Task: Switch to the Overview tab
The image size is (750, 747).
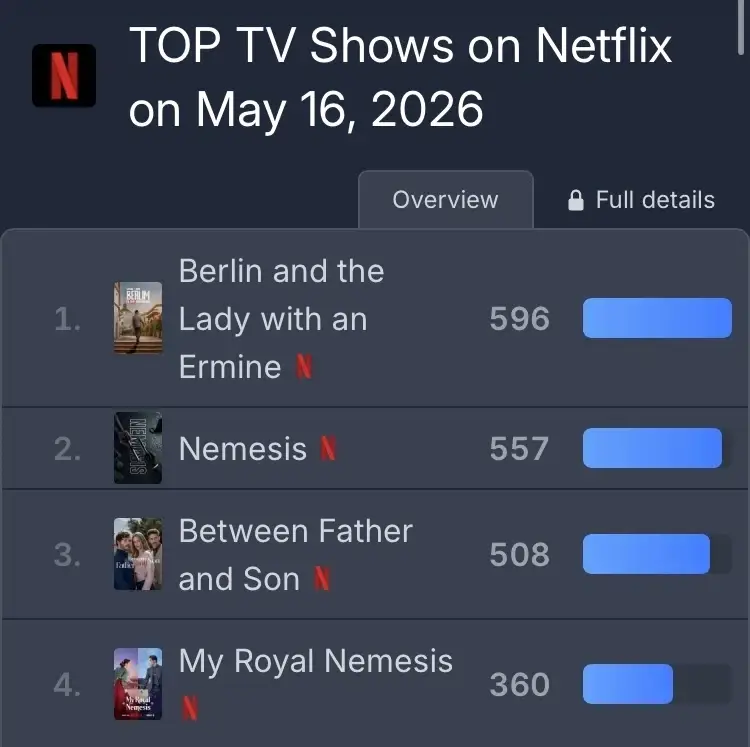Action: [445, 199]
